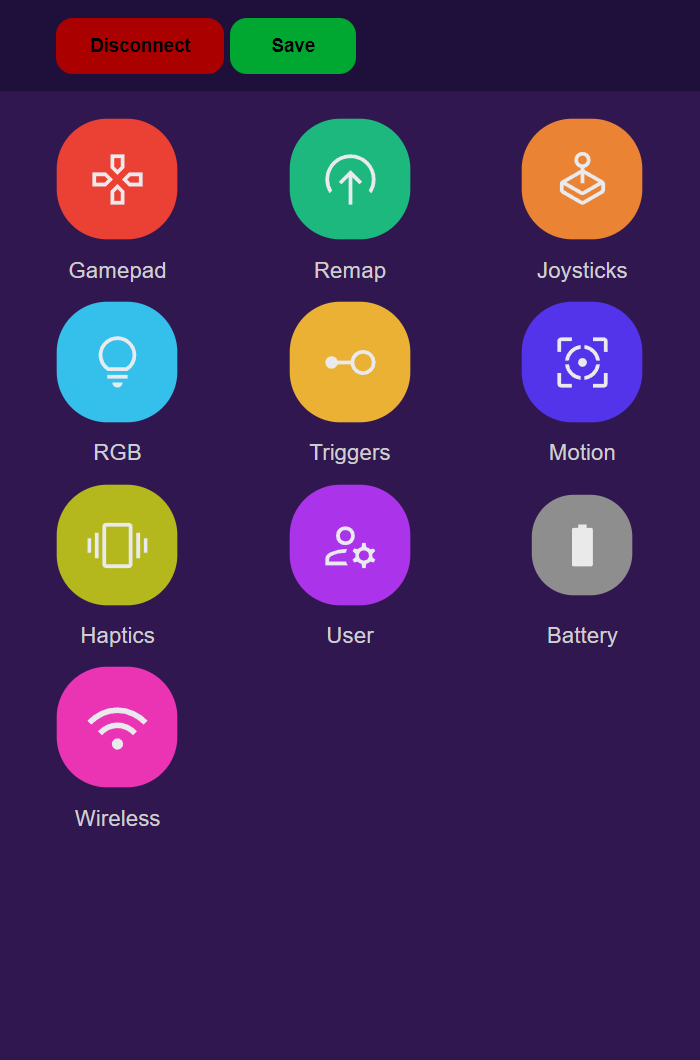
Task: Open the Triggers settings
Action: [x=350, y=362]
